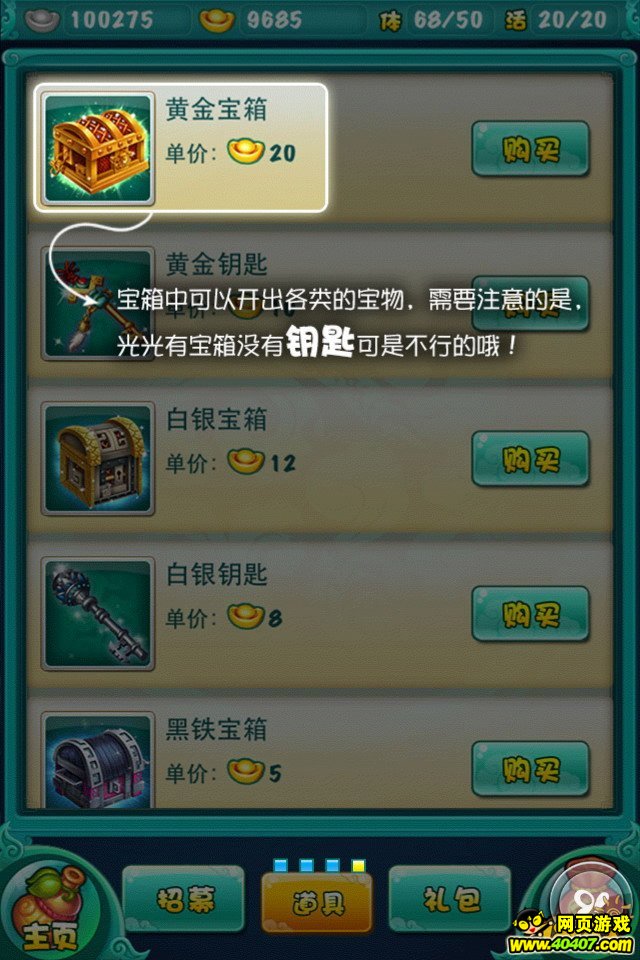Screen dimensions: 640x960
Task: Open the 黄金宝箱 item icon
Action: 97,147
